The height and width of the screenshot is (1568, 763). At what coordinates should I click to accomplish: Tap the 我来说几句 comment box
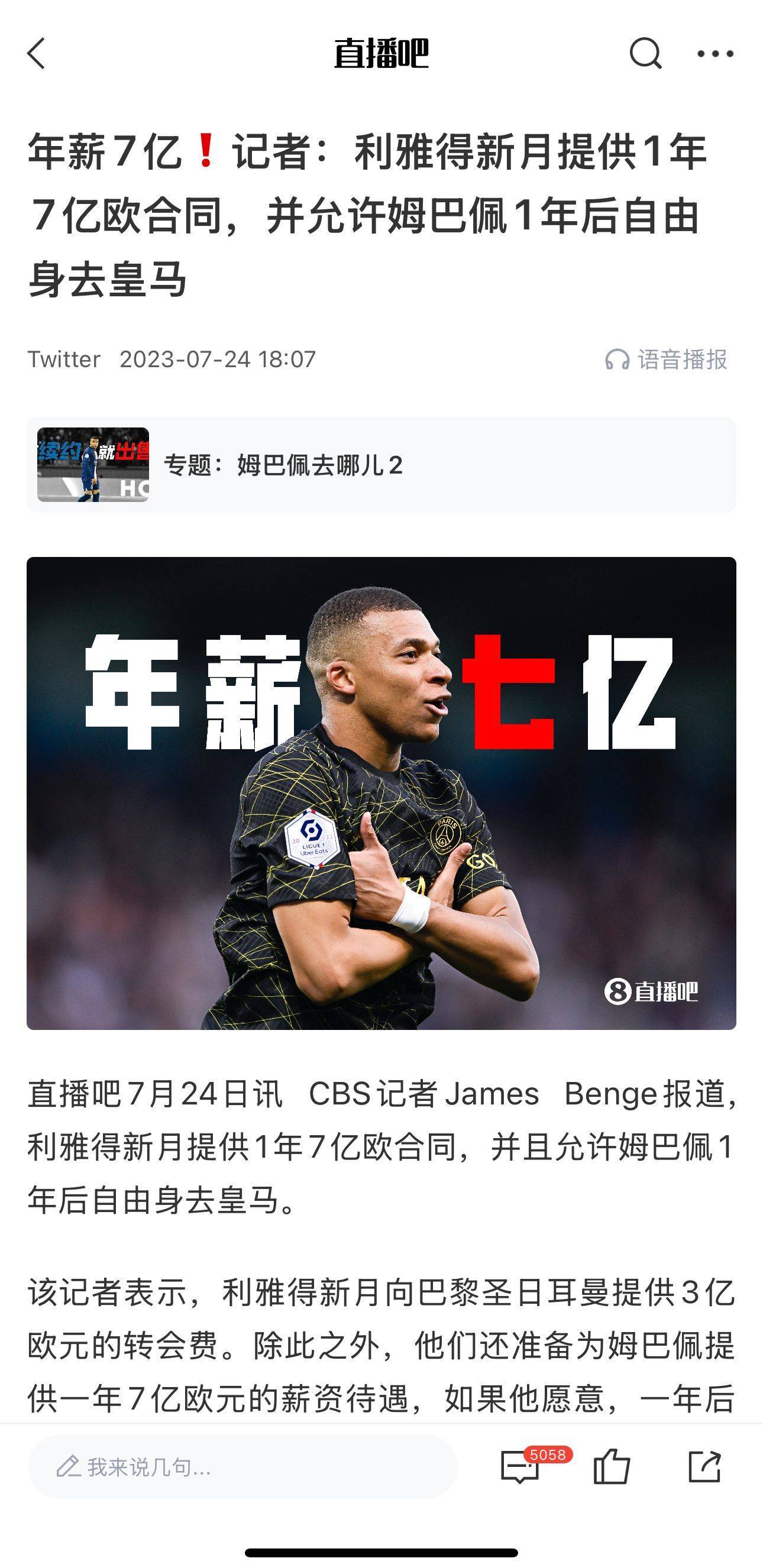click(x=243, y=1466)
